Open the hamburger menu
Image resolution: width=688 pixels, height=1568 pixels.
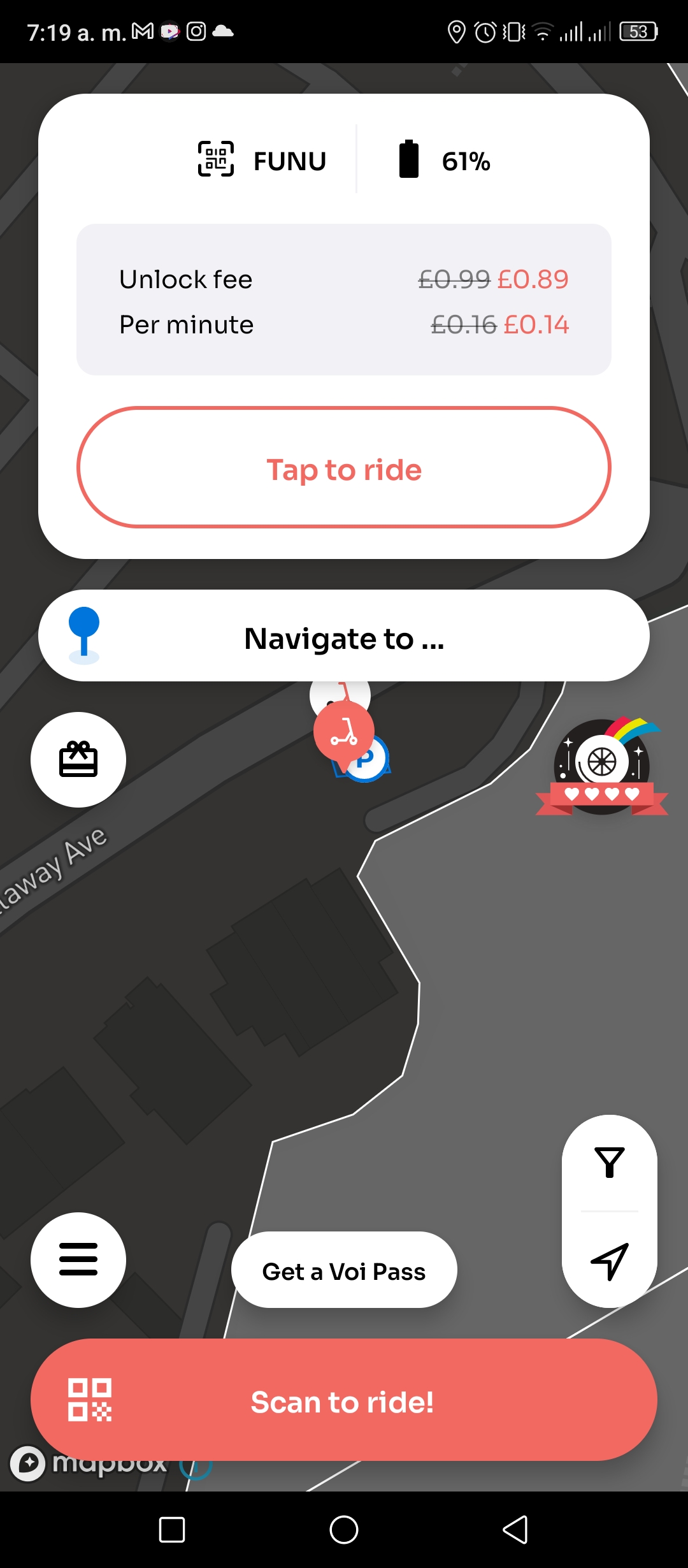[x=78, y=1259]
